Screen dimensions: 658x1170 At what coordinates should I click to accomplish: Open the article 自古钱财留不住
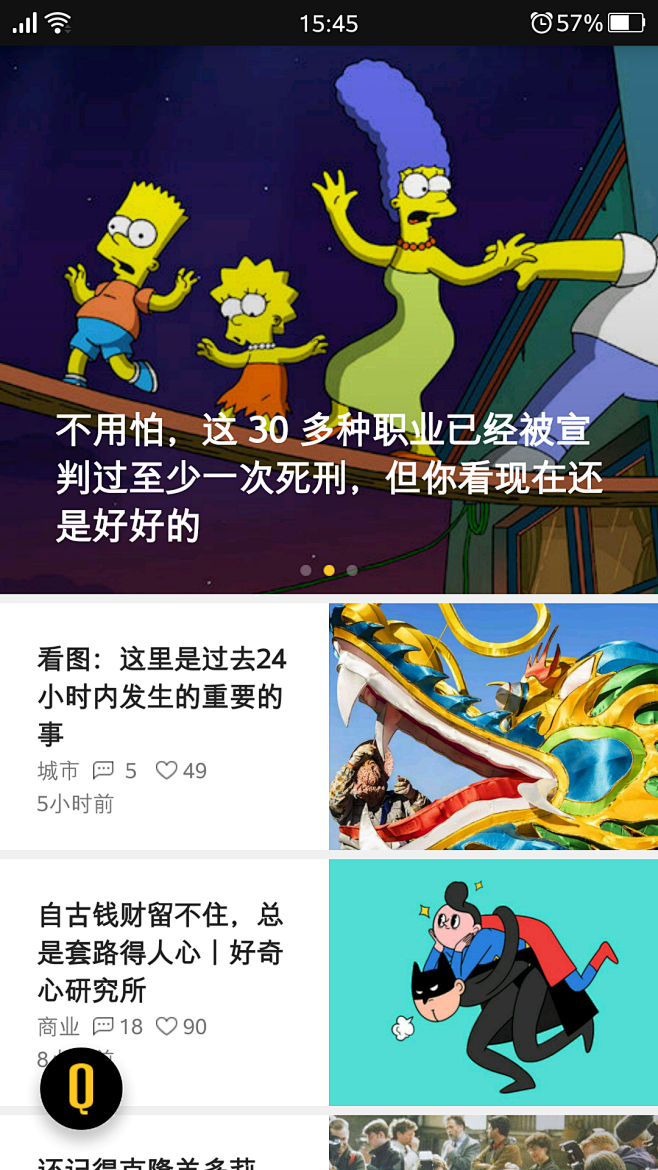pos(161,952)
